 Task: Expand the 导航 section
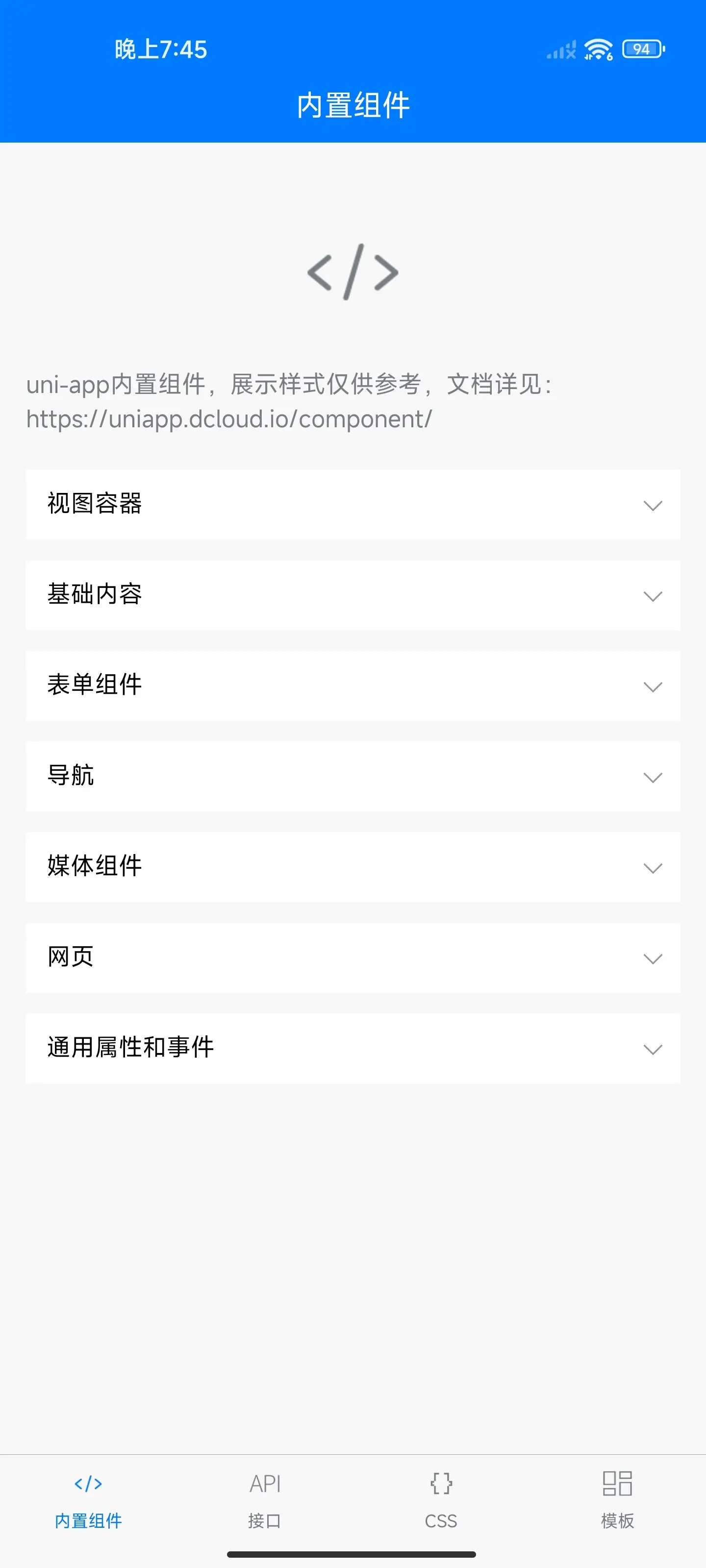coord(353,776)
